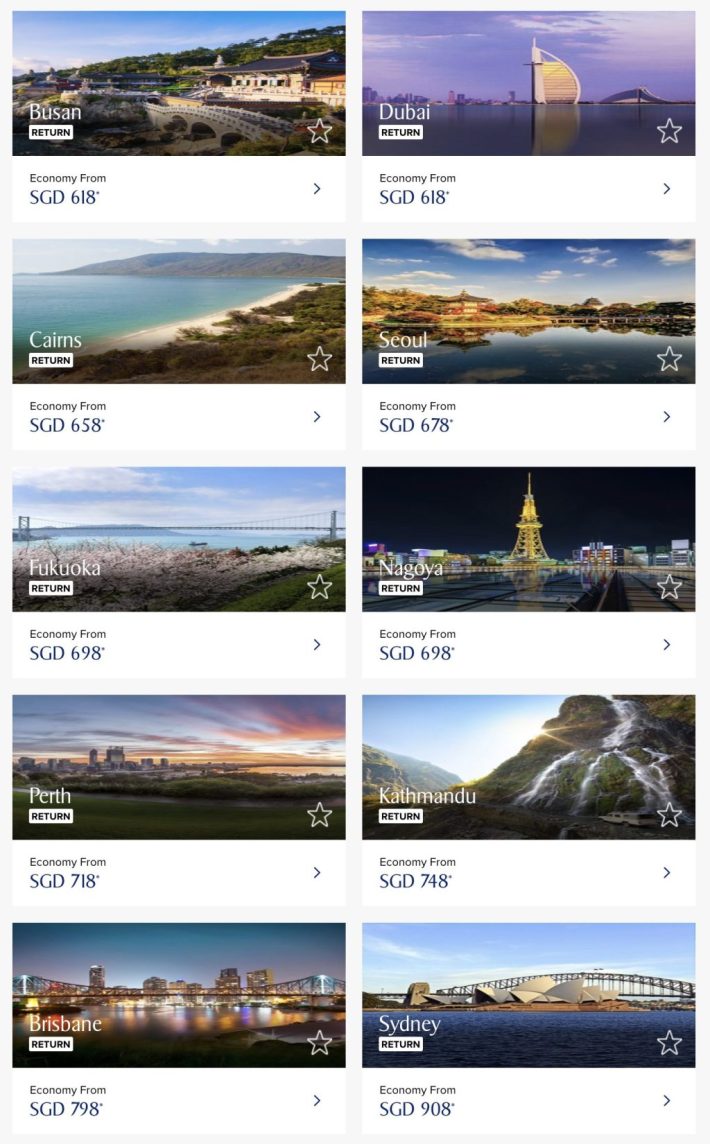Open the Perth economy fare deal

tap(178, 872)
